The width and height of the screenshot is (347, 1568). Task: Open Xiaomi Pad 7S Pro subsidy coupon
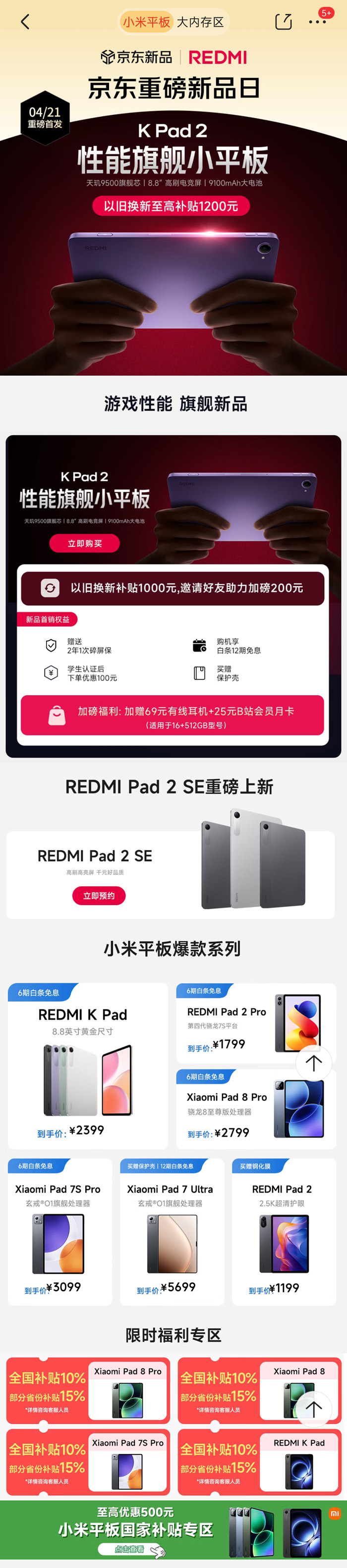tap(88, 1462)
